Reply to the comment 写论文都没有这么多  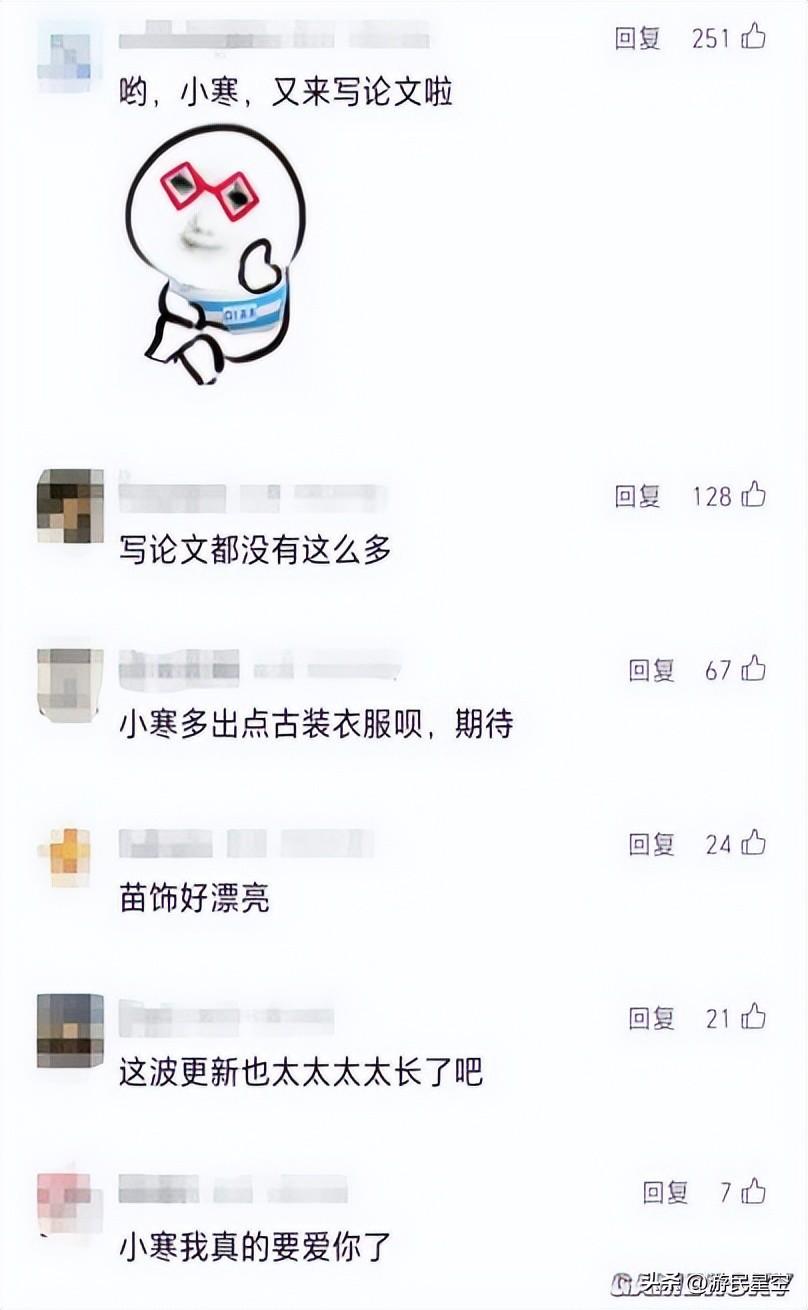tap(637, 495)
